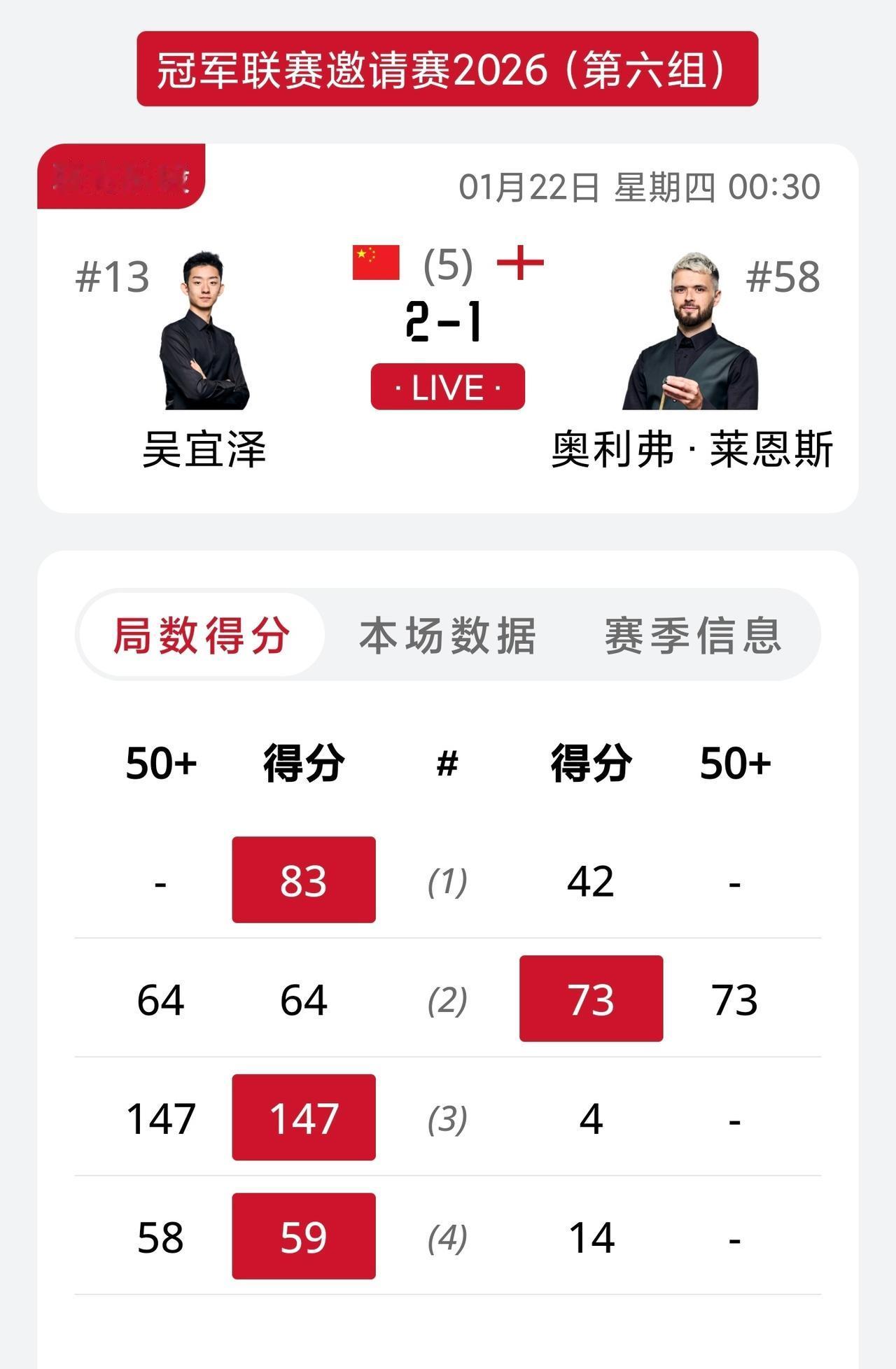Switch to the 赛季信息 tab
The height and width of the screenshot is (1369, 896).
click(693, 636)
